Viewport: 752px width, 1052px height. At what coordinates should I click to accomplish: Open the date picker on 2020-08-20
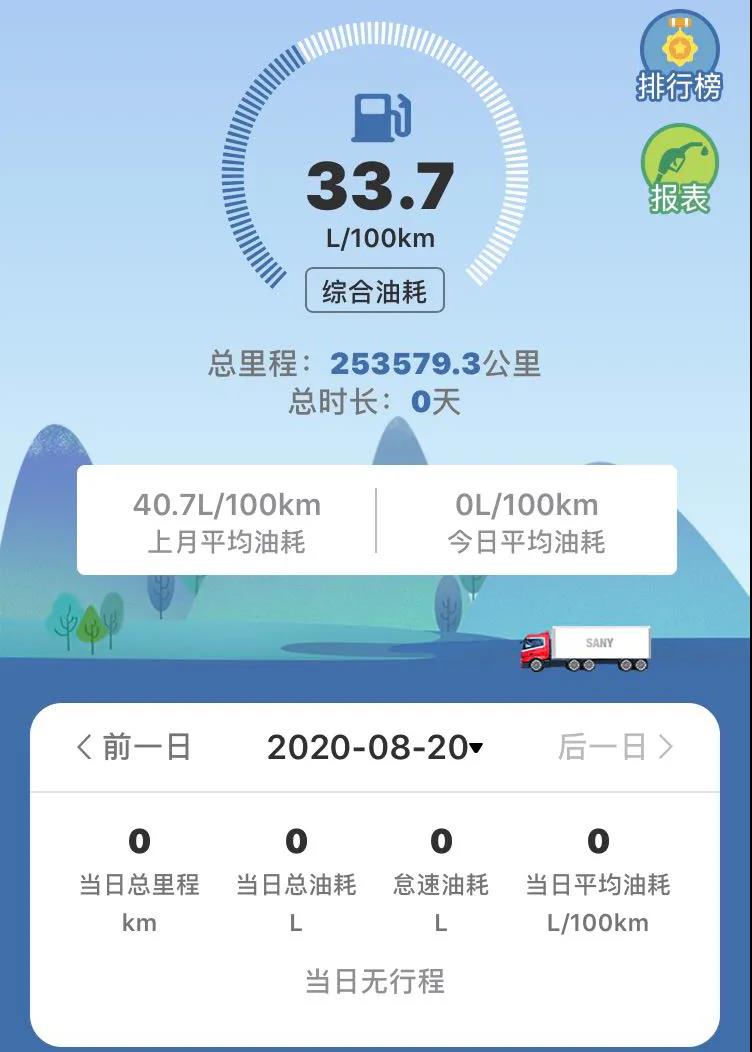point(368,745)
